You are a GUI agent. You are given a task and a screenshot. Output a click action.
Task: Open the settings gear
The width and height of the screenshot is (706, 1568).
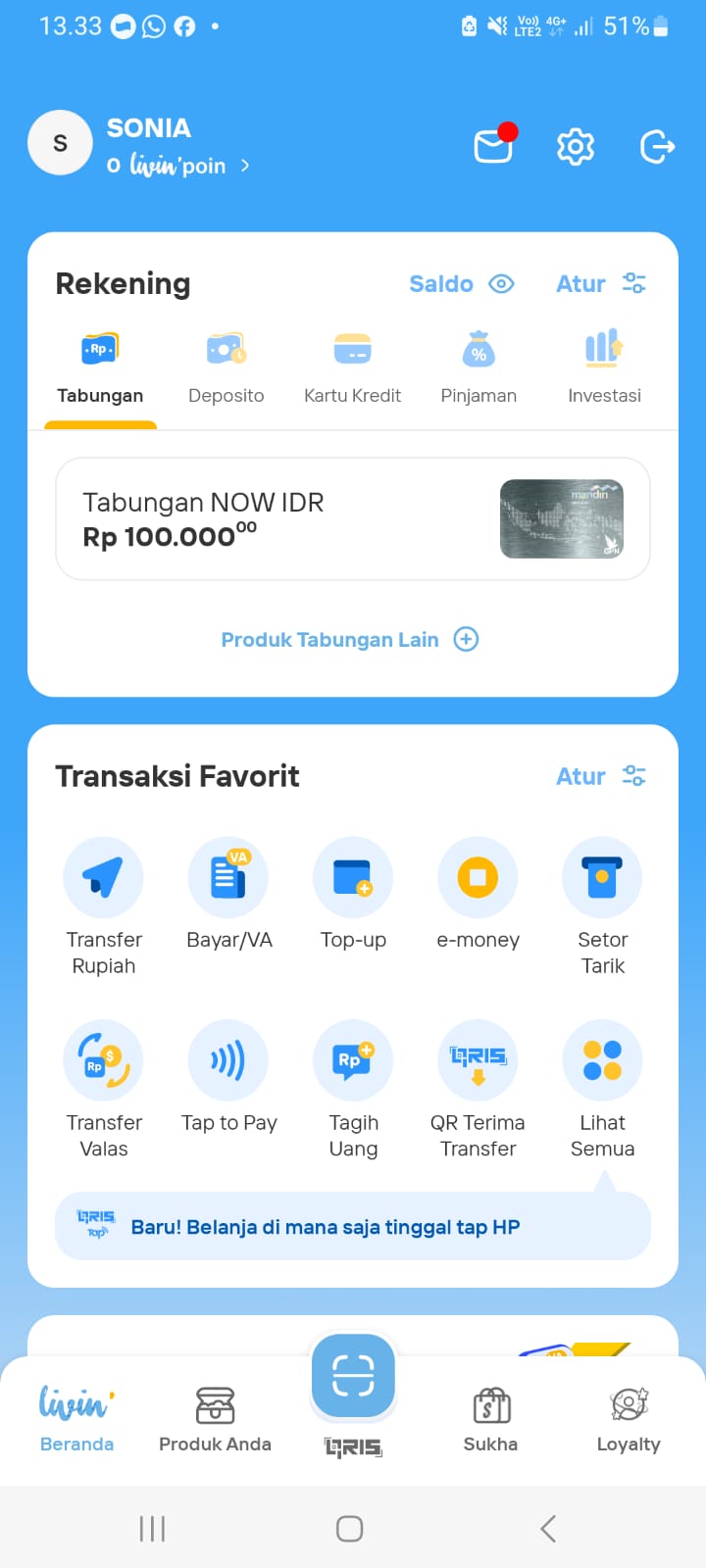coord(576,146)
